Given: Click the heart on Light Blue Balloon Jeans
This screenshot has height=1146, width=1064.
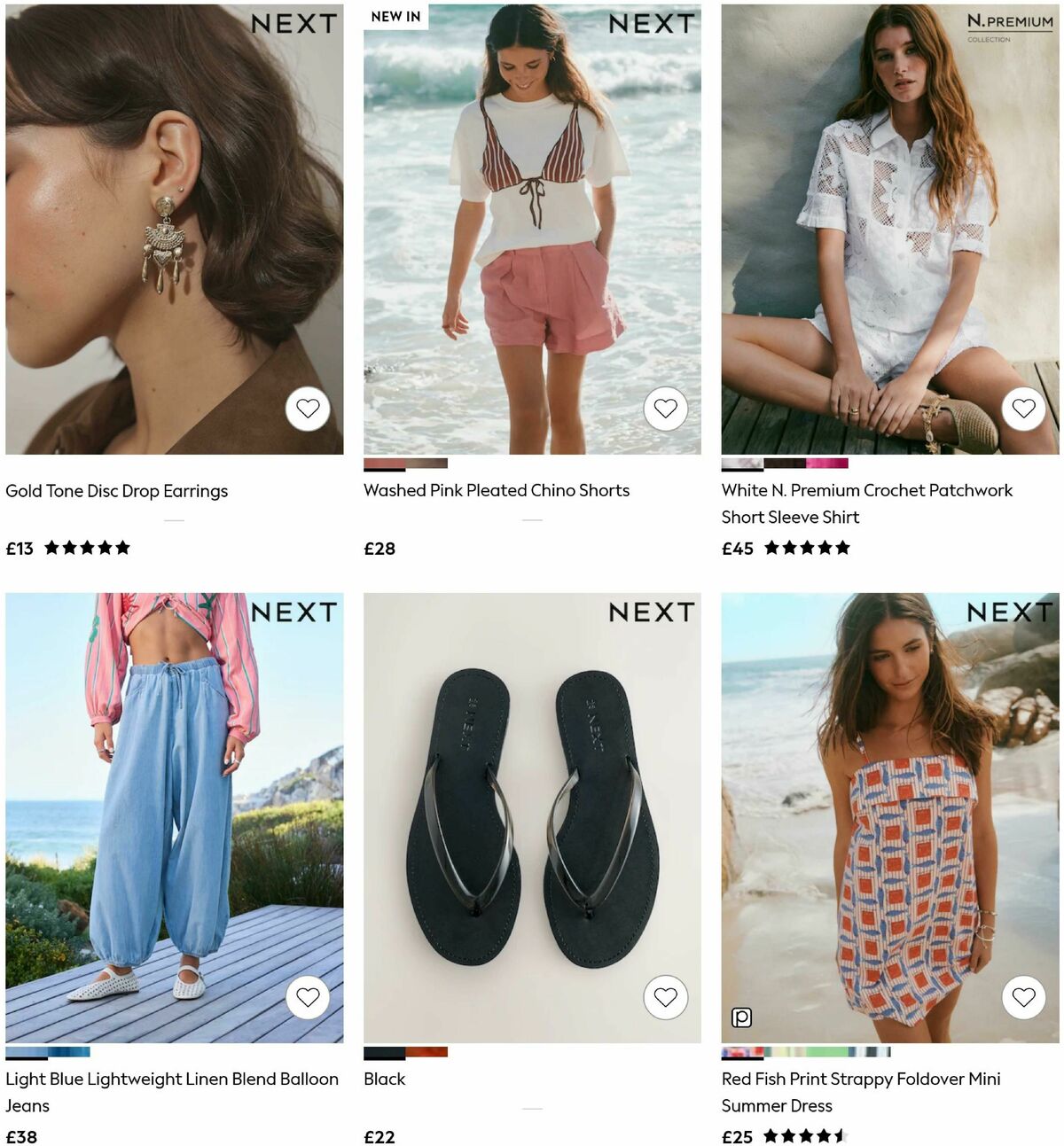Looking at the screenshot, I should click(x=308, y=997).
